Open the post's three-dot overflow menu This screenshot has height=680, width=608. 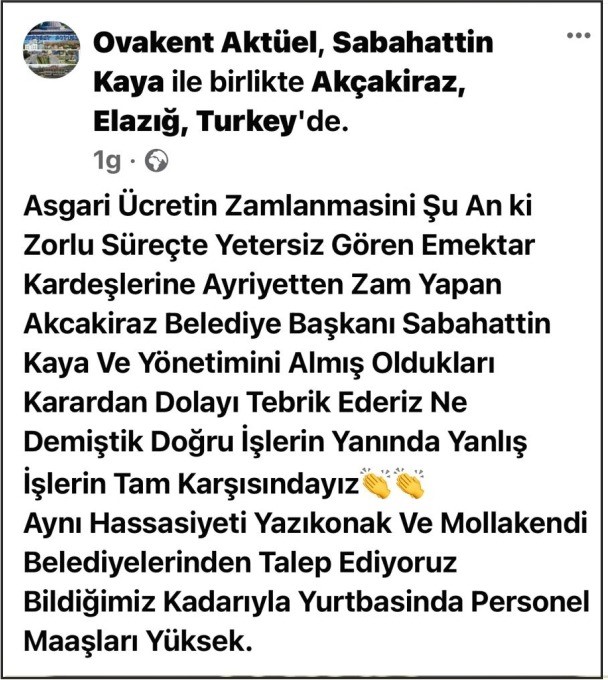tap(579, 35)
